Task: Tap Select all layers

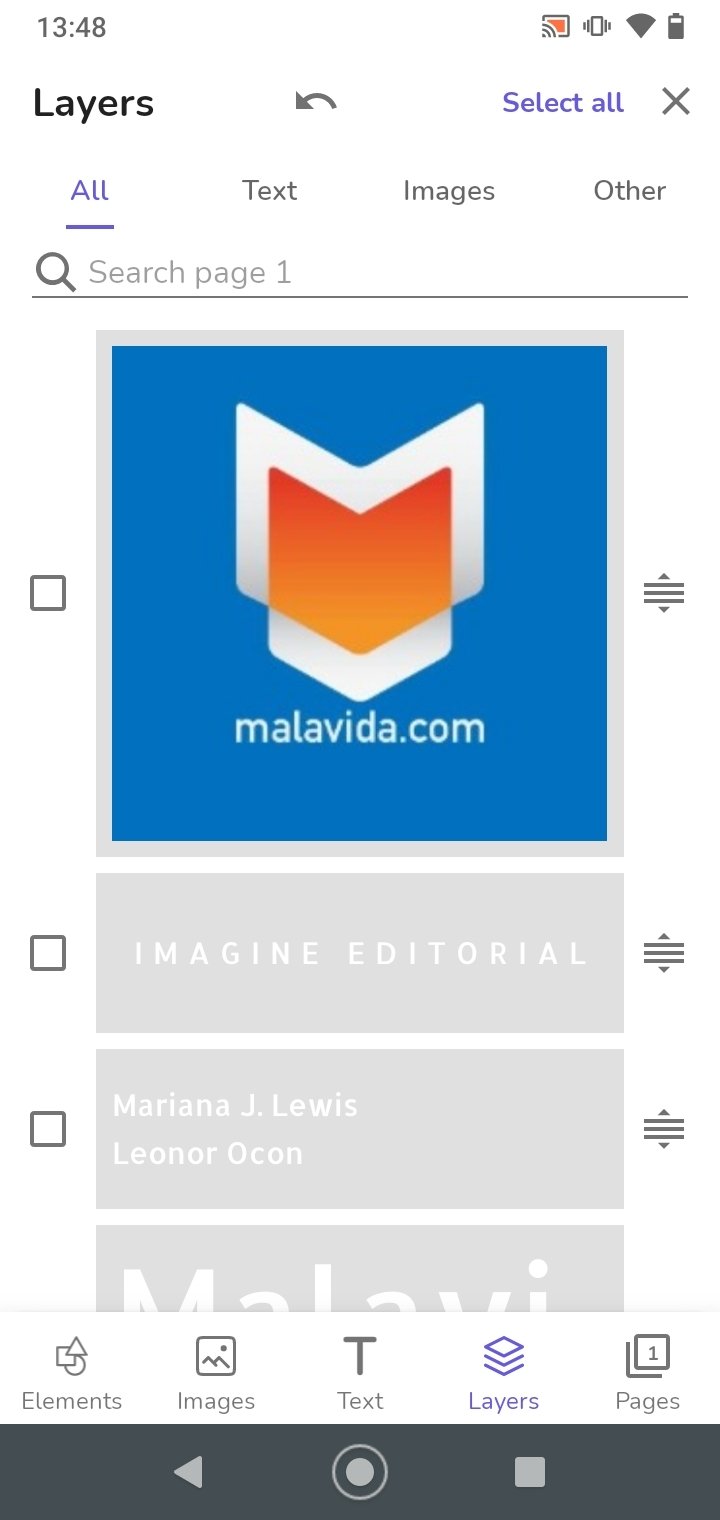Action: [562, 103]
